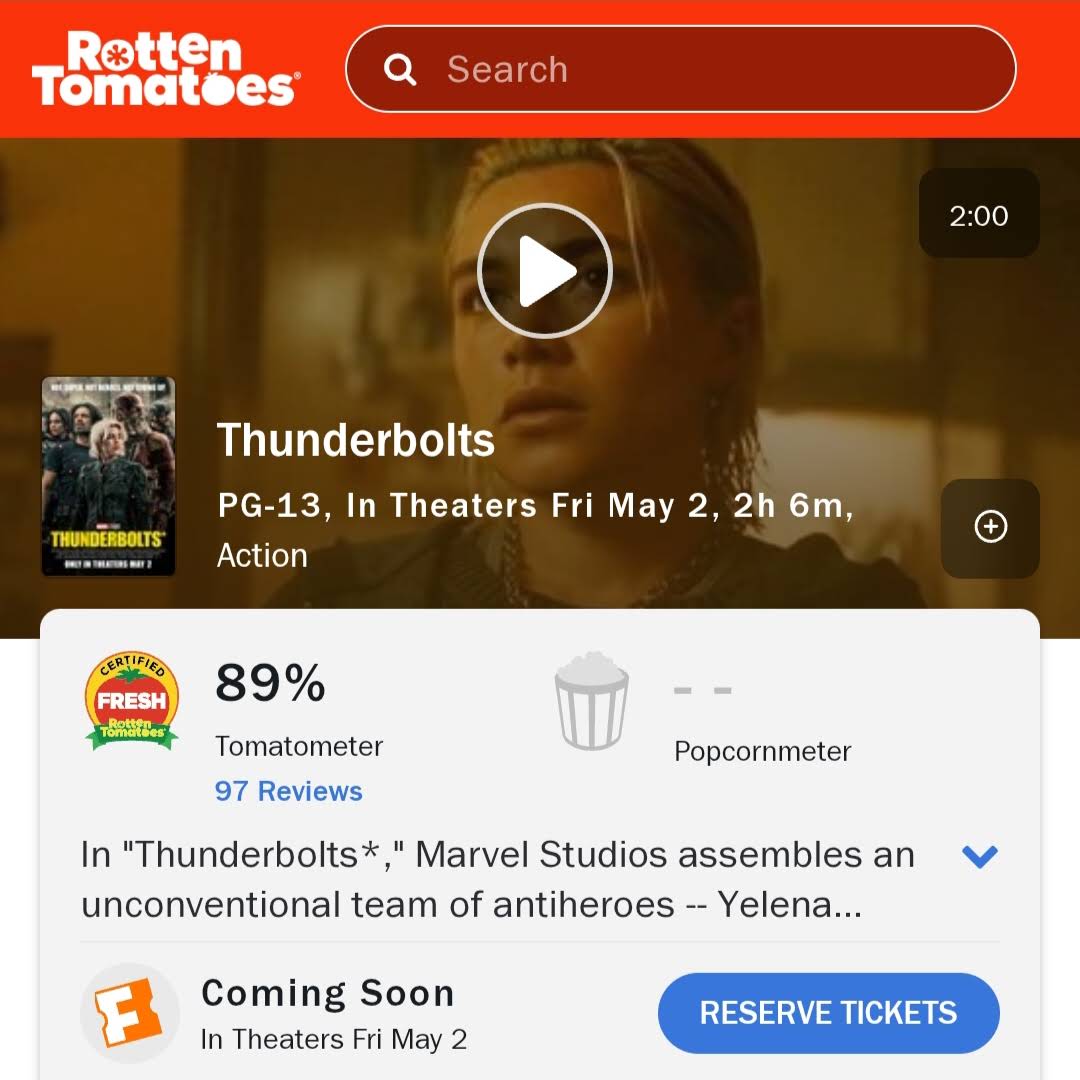Open the Thunderbolts poster thumbnail
The image size is (1080, 1080).
pos(108,476)
